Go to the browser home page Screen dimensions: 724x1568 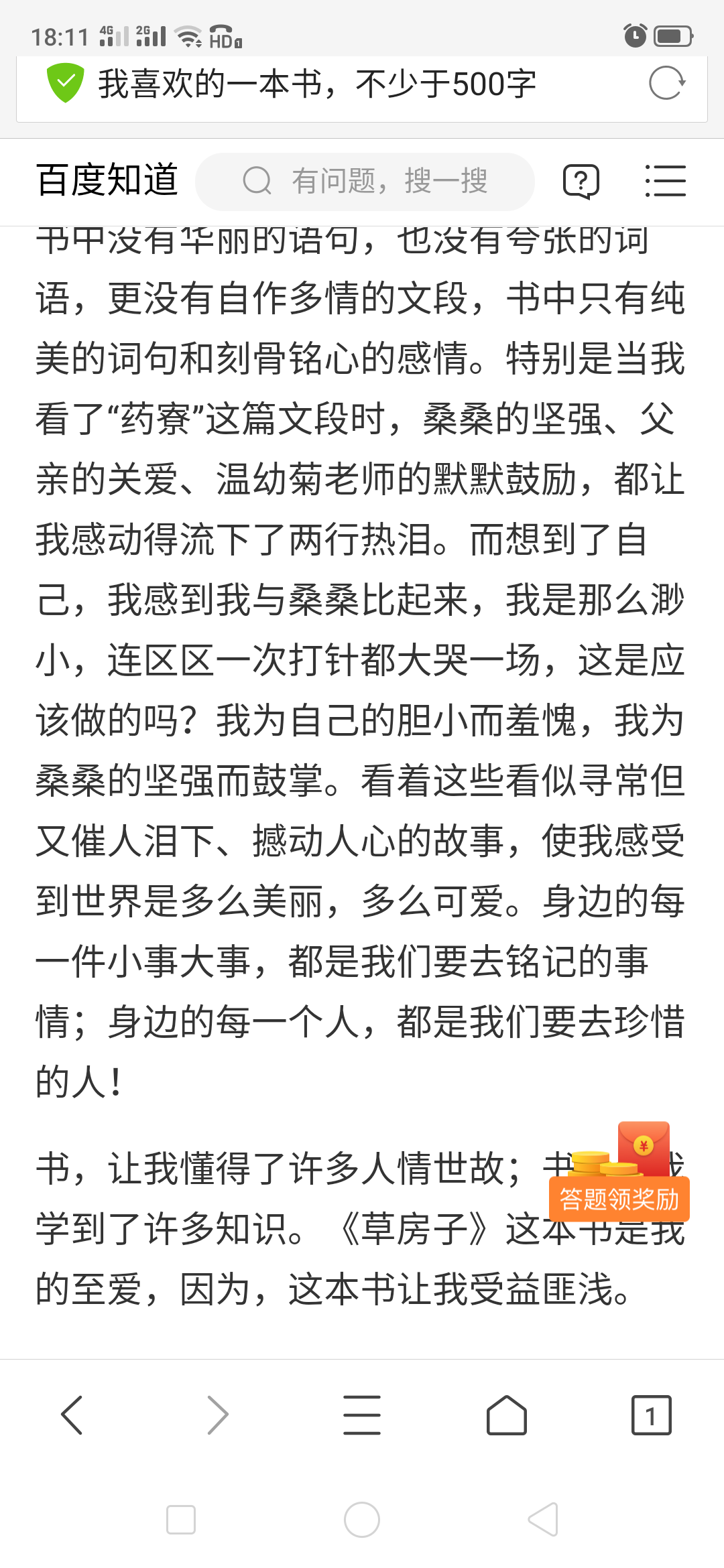(507, 1415)
